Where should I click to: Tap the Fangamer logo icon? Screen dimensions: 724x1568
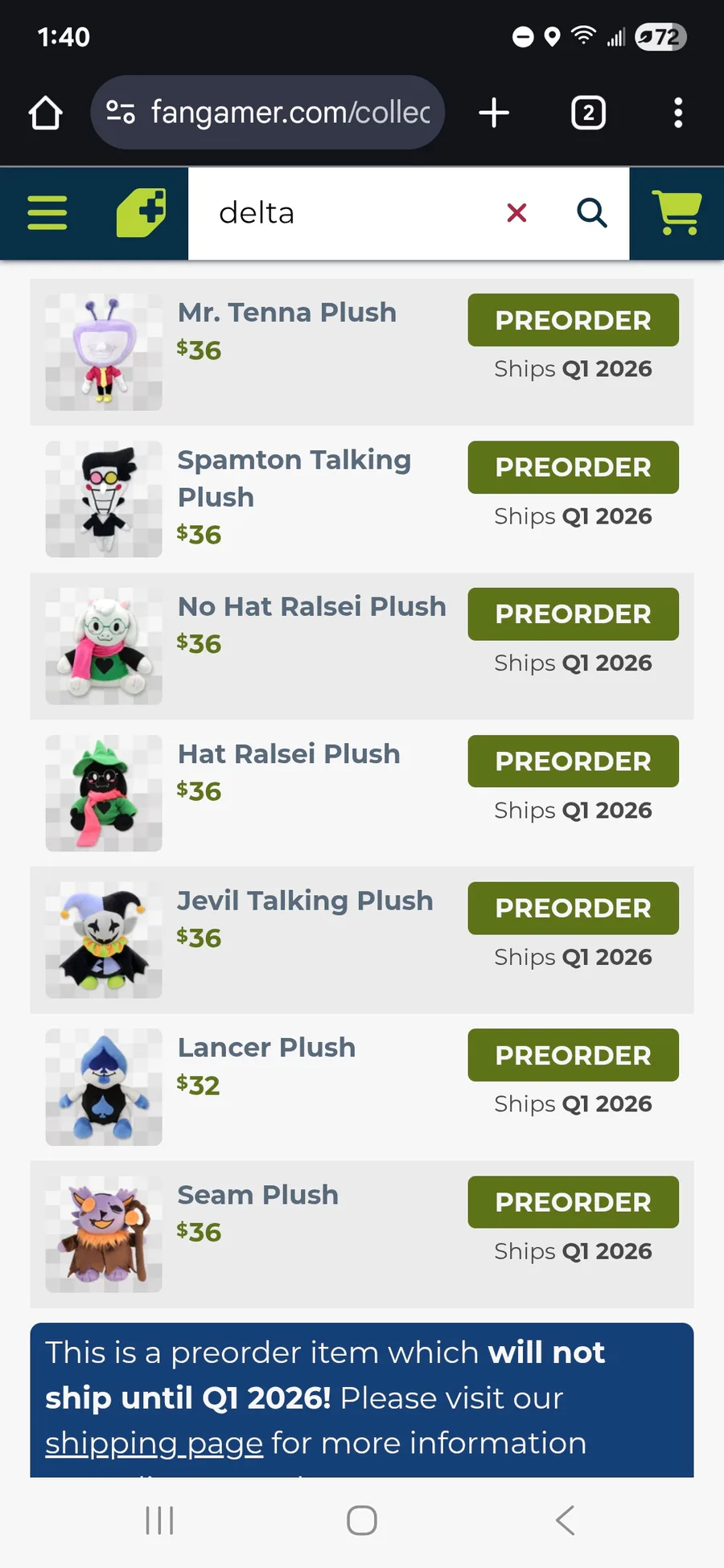pos(142,213)
